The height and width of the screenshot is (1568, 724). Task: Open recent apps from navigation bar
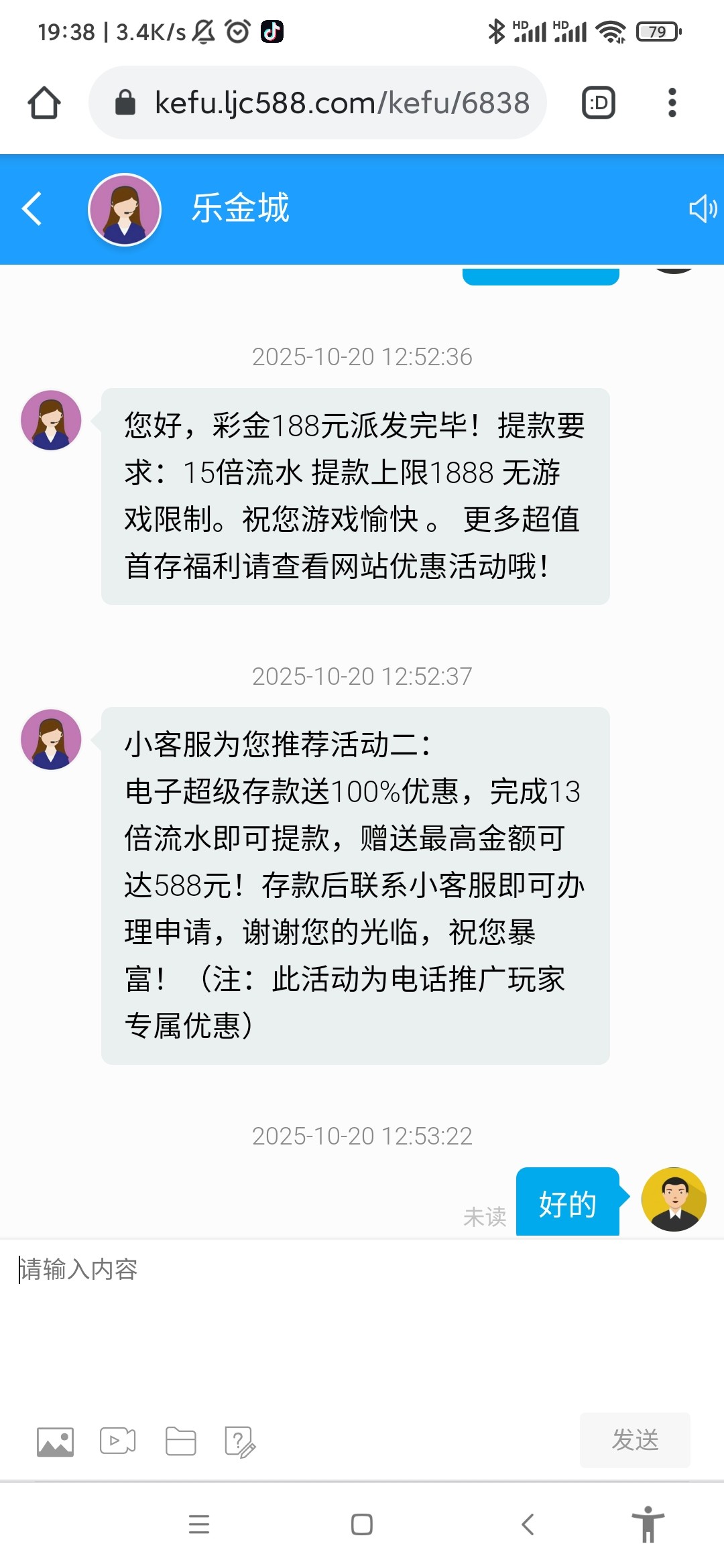[x=199, y=1524]
